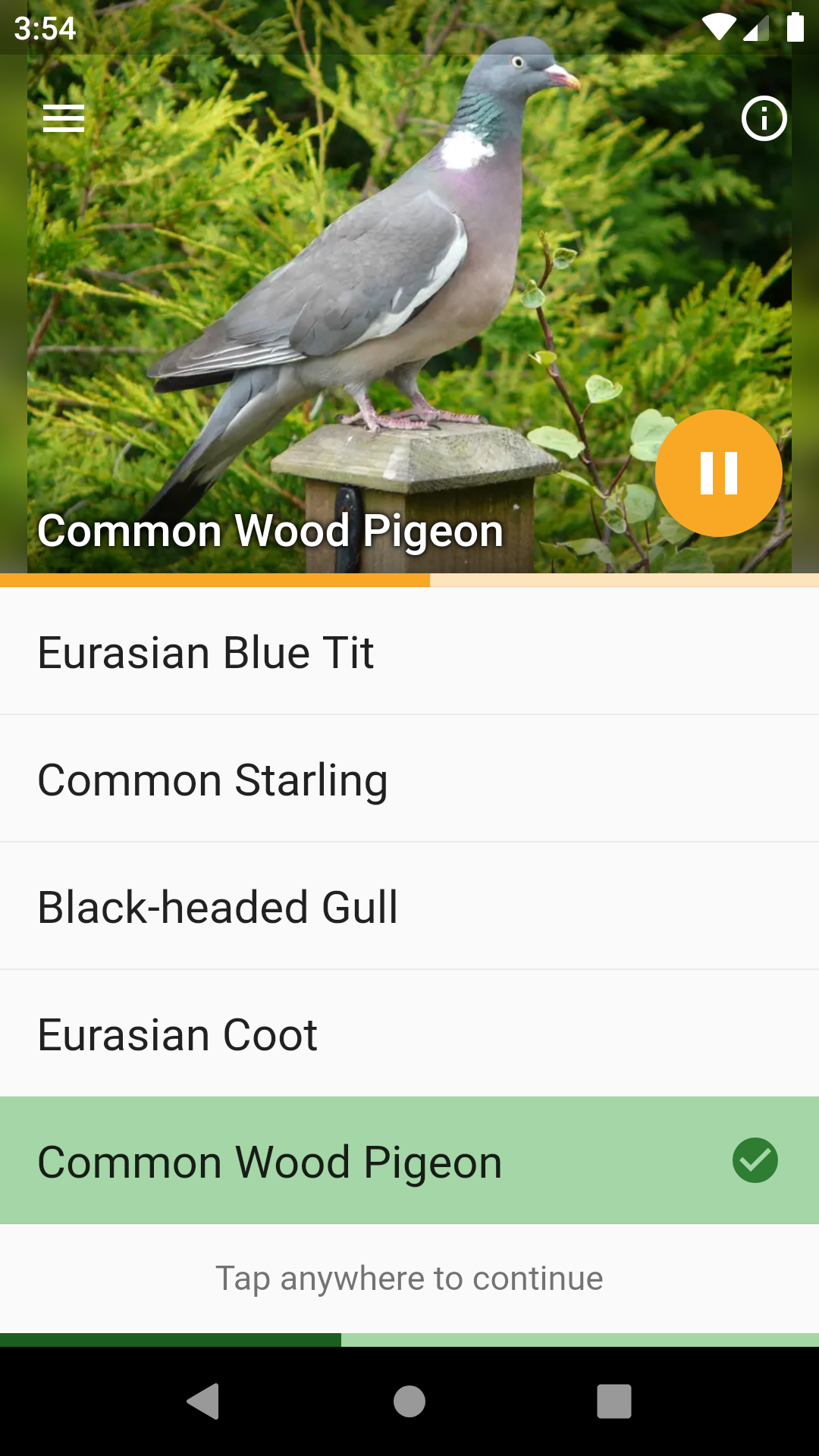
Task: Pause the bird song playback
Action: (x=718, y=473)
